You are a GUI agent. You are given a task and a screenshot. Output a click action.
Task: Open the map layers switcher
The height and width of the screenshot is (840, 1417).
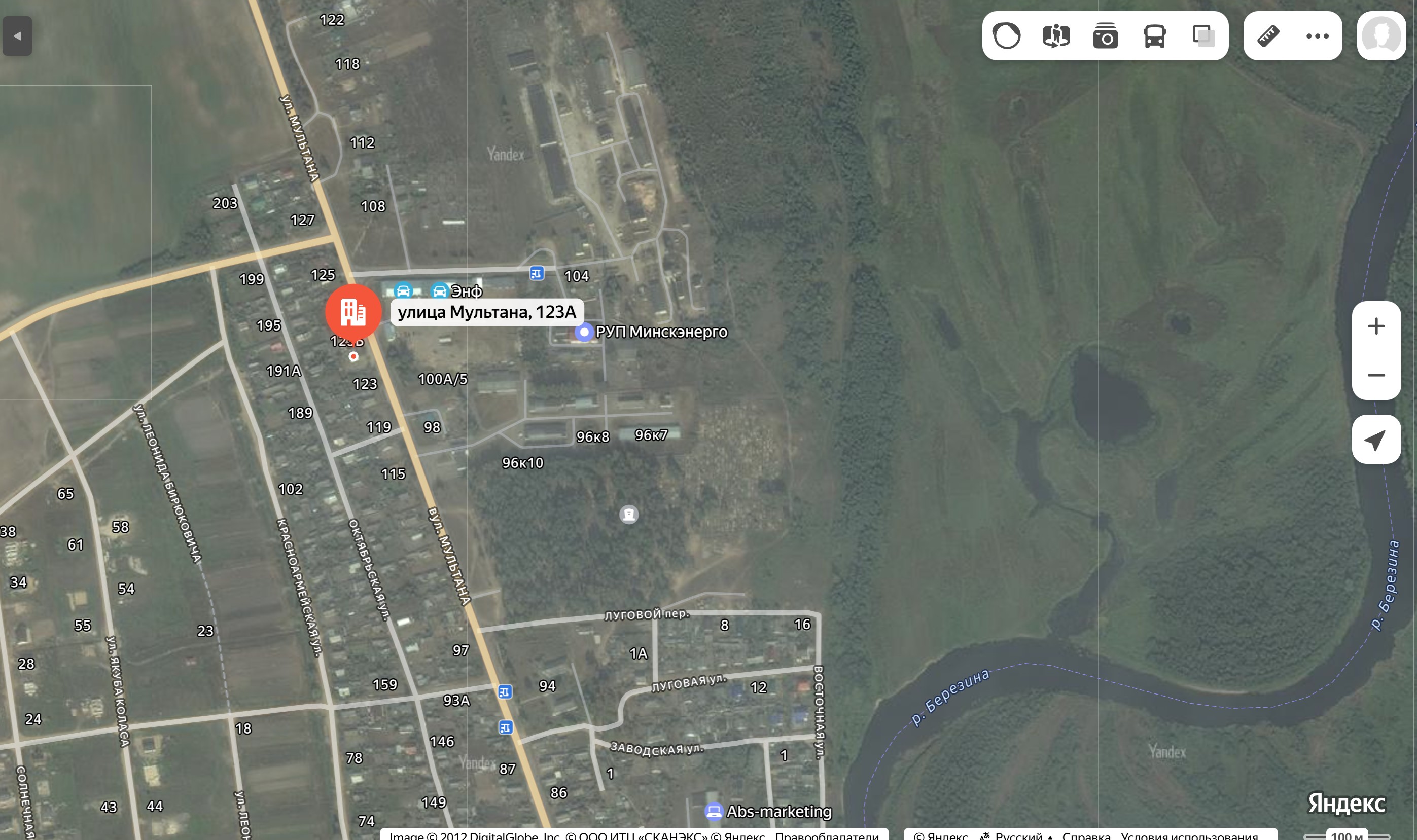point(1203,36)
